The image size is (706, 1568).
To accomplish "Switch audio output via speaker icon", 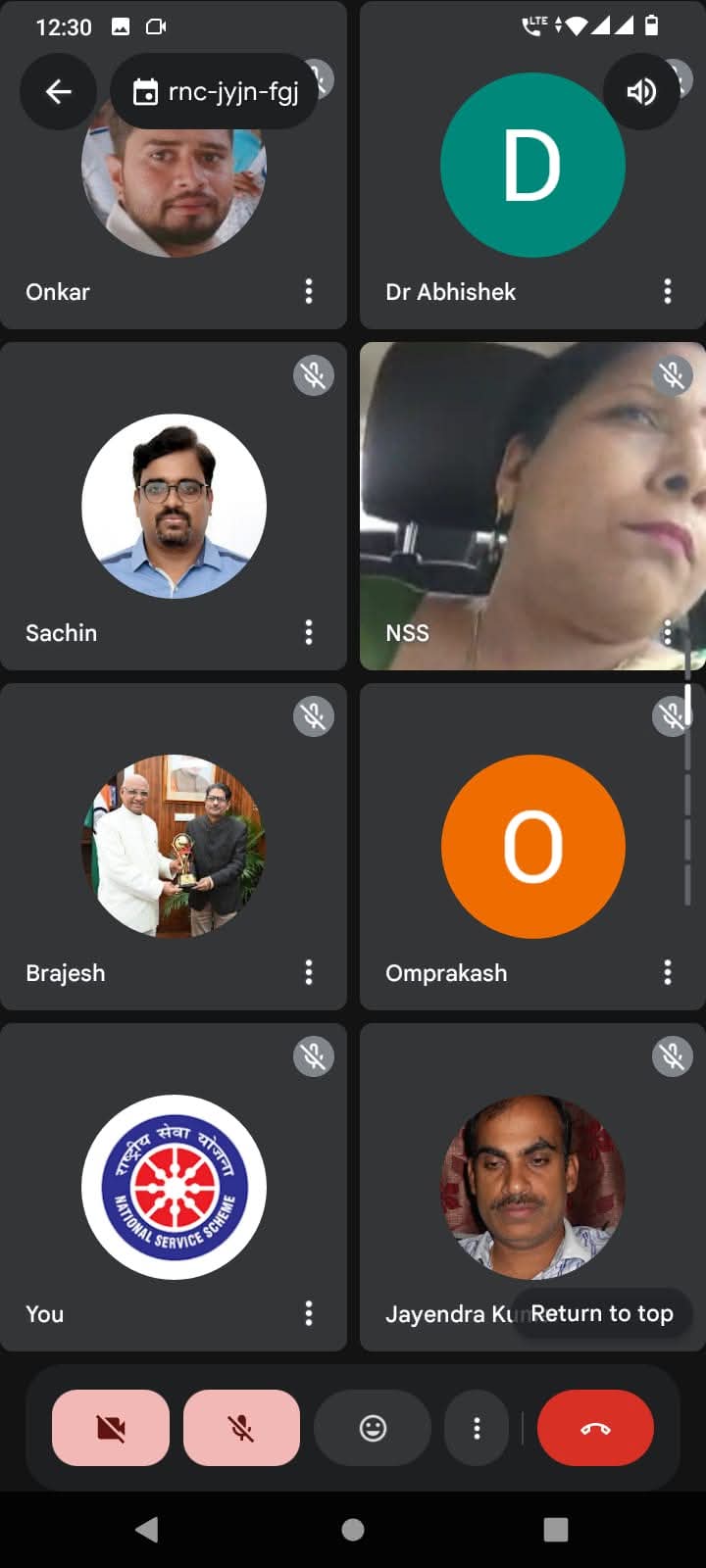I will [x=641, y=92].
